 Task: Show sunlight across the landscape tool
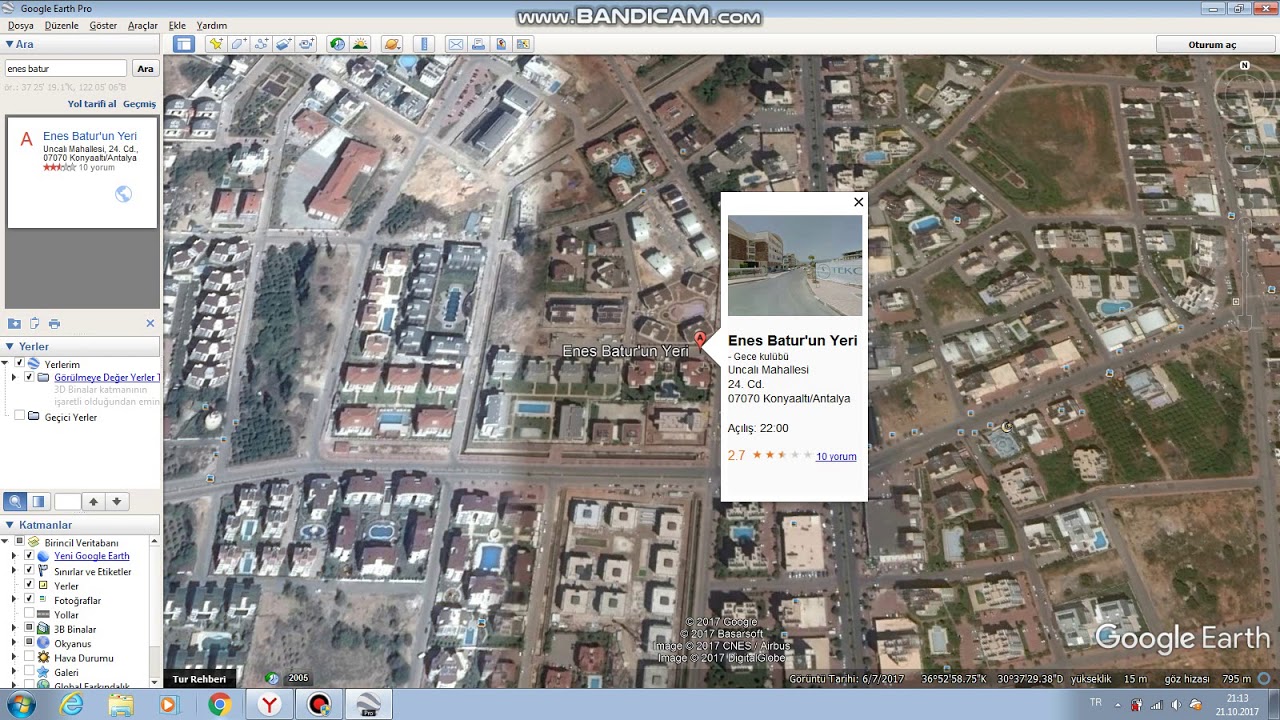(360, 44)
